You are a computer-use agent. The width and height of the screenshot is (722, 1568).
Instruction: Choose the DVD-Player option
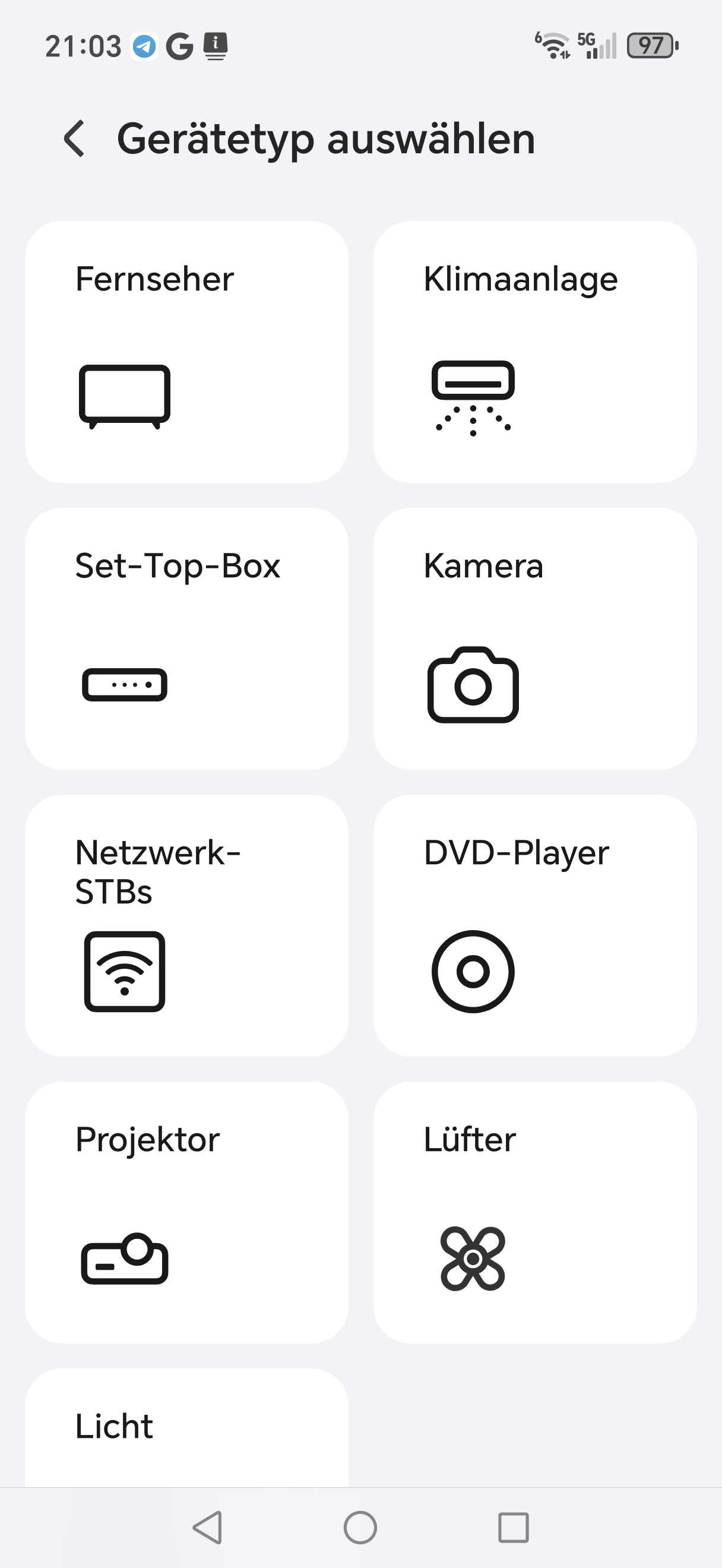click(x=534, y=925)
